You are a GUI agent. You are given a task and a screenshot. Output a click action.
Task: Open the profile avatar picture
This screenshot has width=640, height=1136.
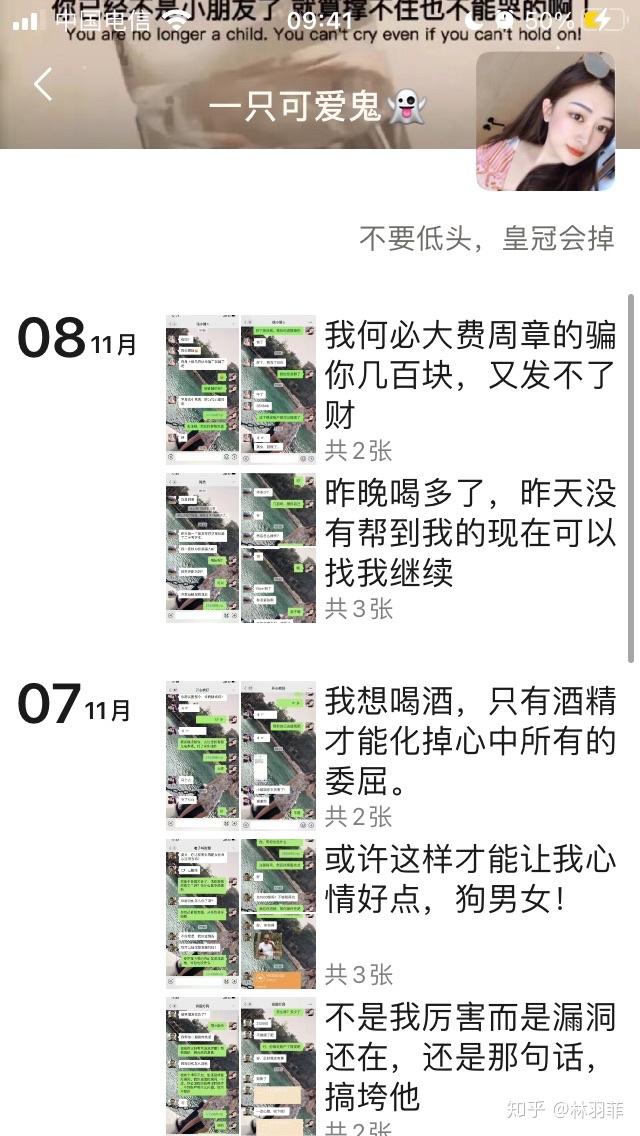click(x=545, y=122)
